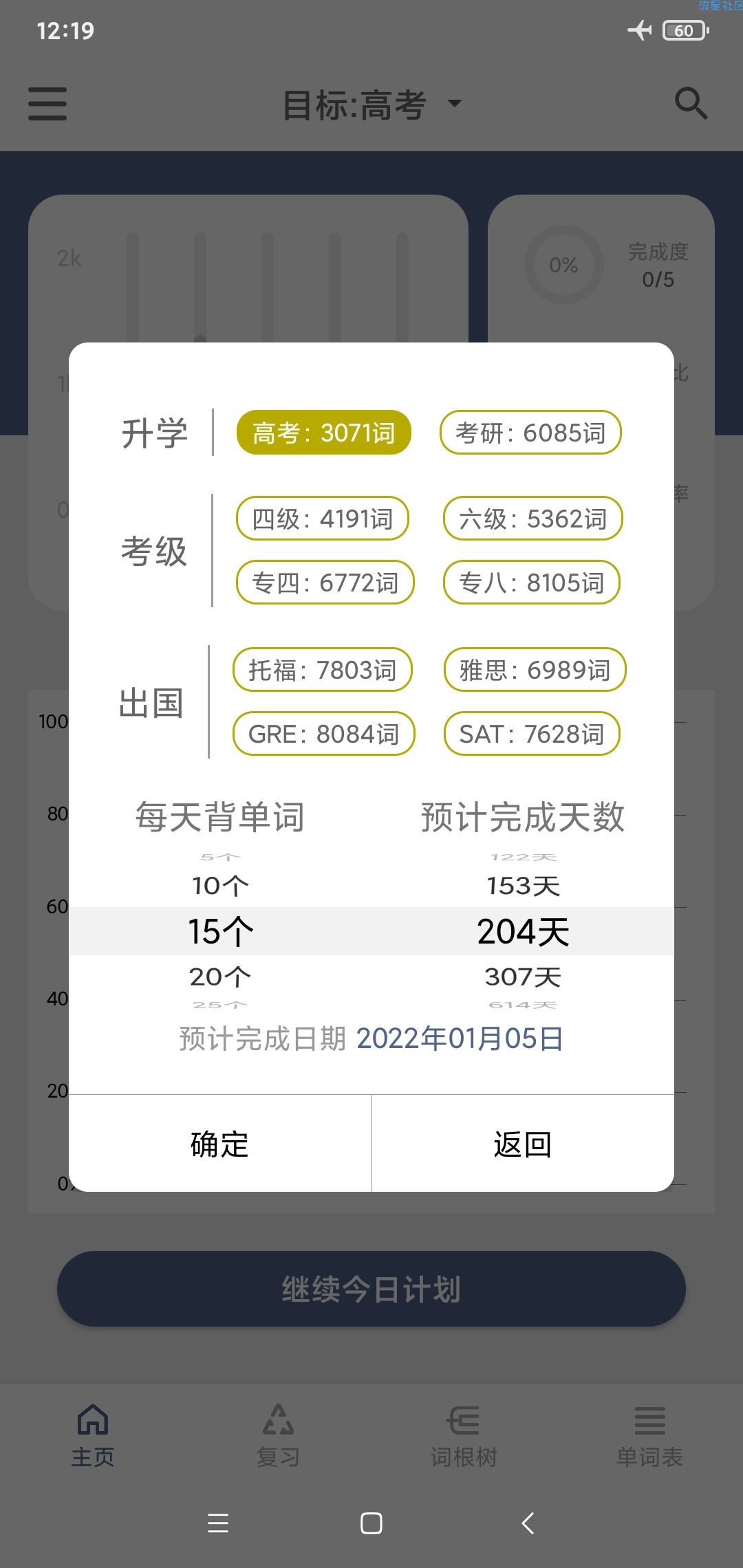Screen dimensions: 743x1568
Task: Choose 专四: 6772词 as target
Action: 325,582
